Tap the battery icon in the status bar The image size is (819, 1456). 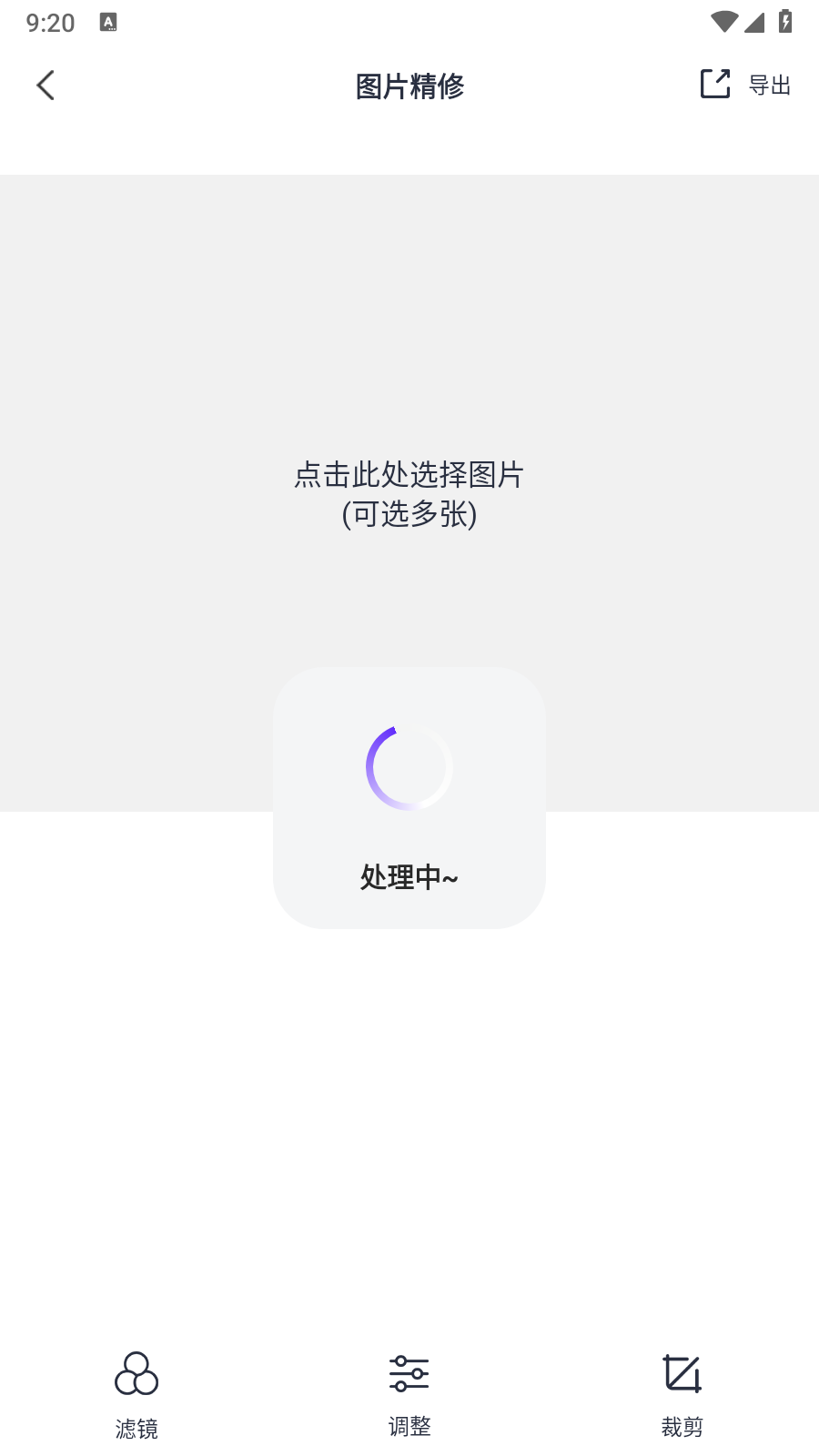[786, 22]
